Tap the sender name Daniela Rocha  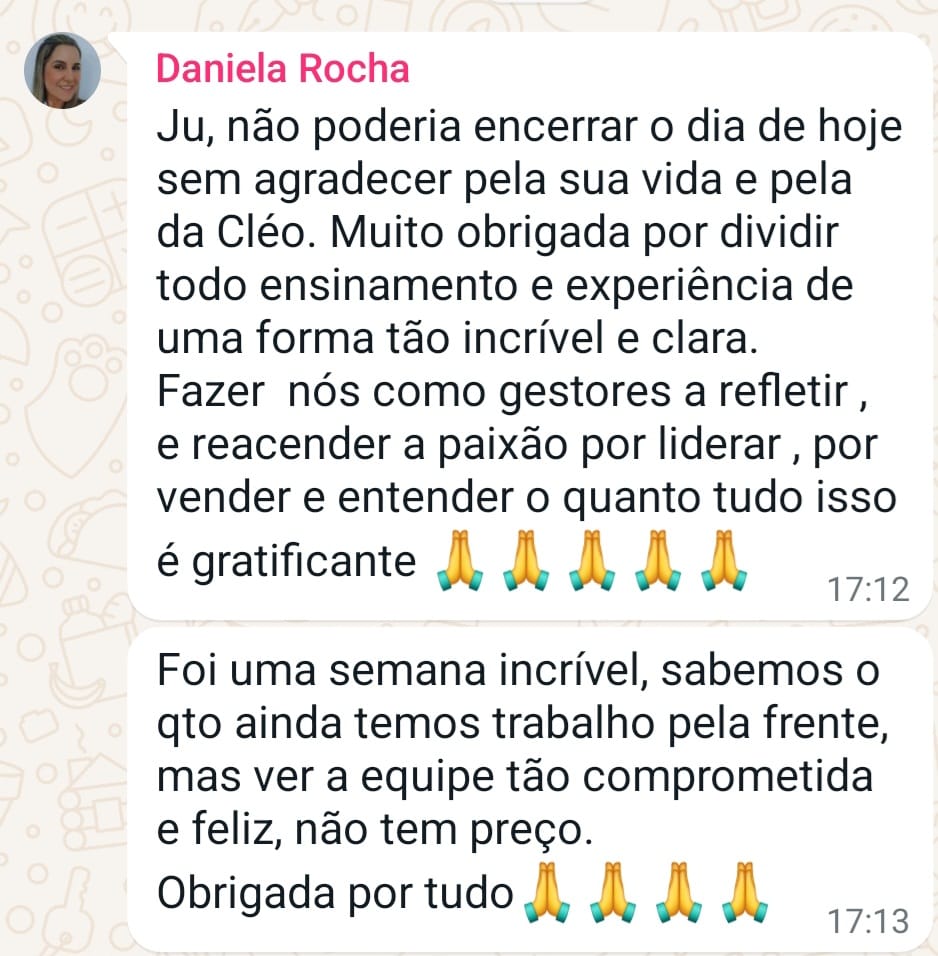pos(283,68)
